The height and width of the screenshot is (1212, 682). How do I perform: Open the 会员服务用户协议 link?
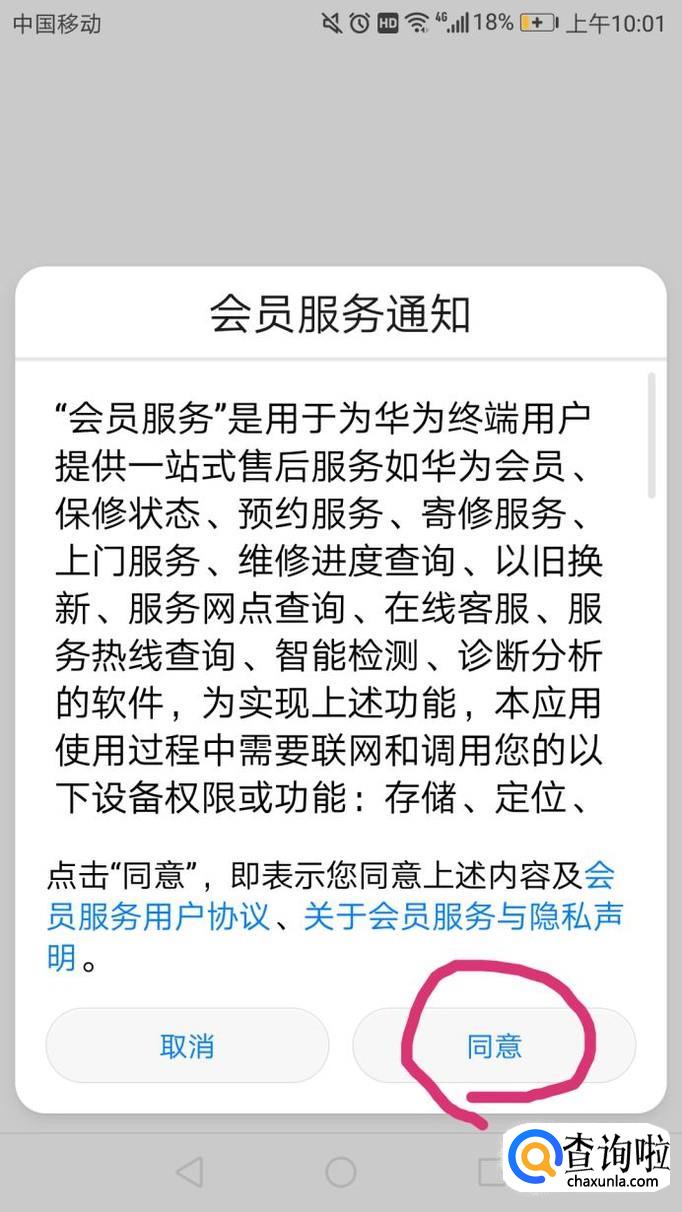tap(160, 917)
